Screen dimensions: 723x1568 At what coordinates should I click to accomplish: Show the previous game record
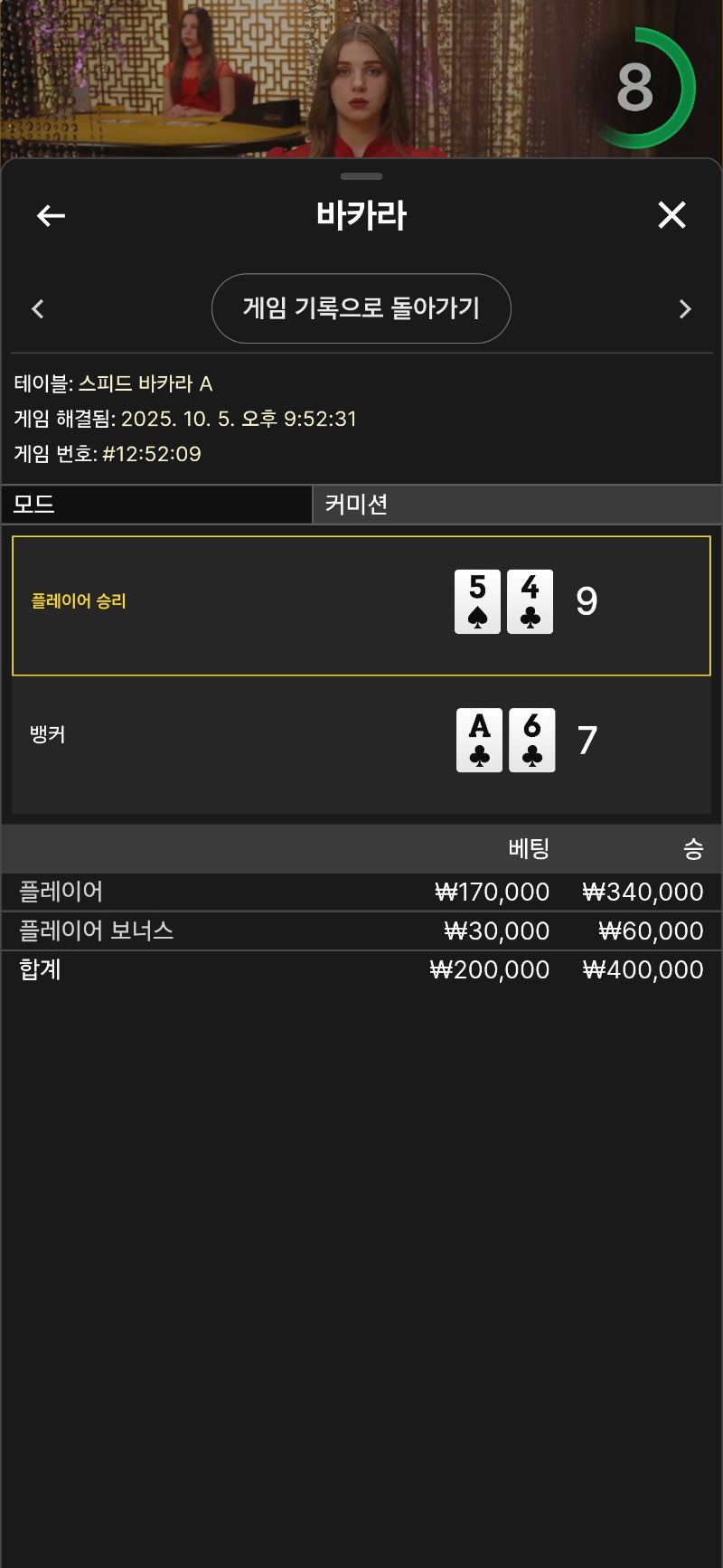coord(38,309)
